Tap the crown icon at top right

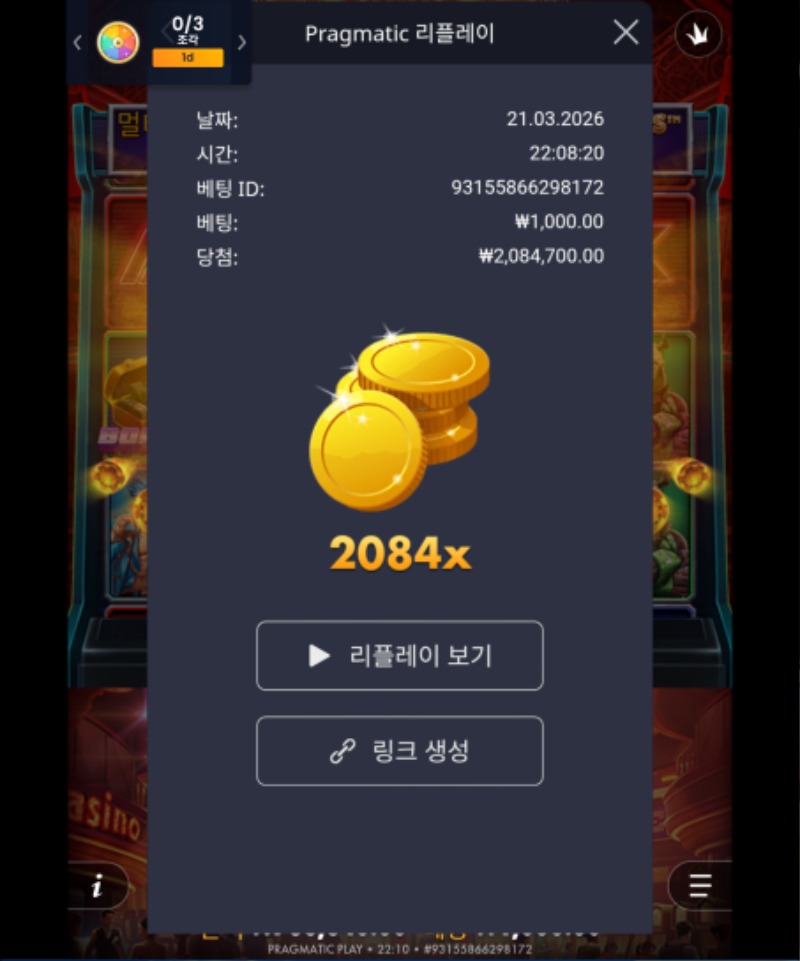click(698, 35)
